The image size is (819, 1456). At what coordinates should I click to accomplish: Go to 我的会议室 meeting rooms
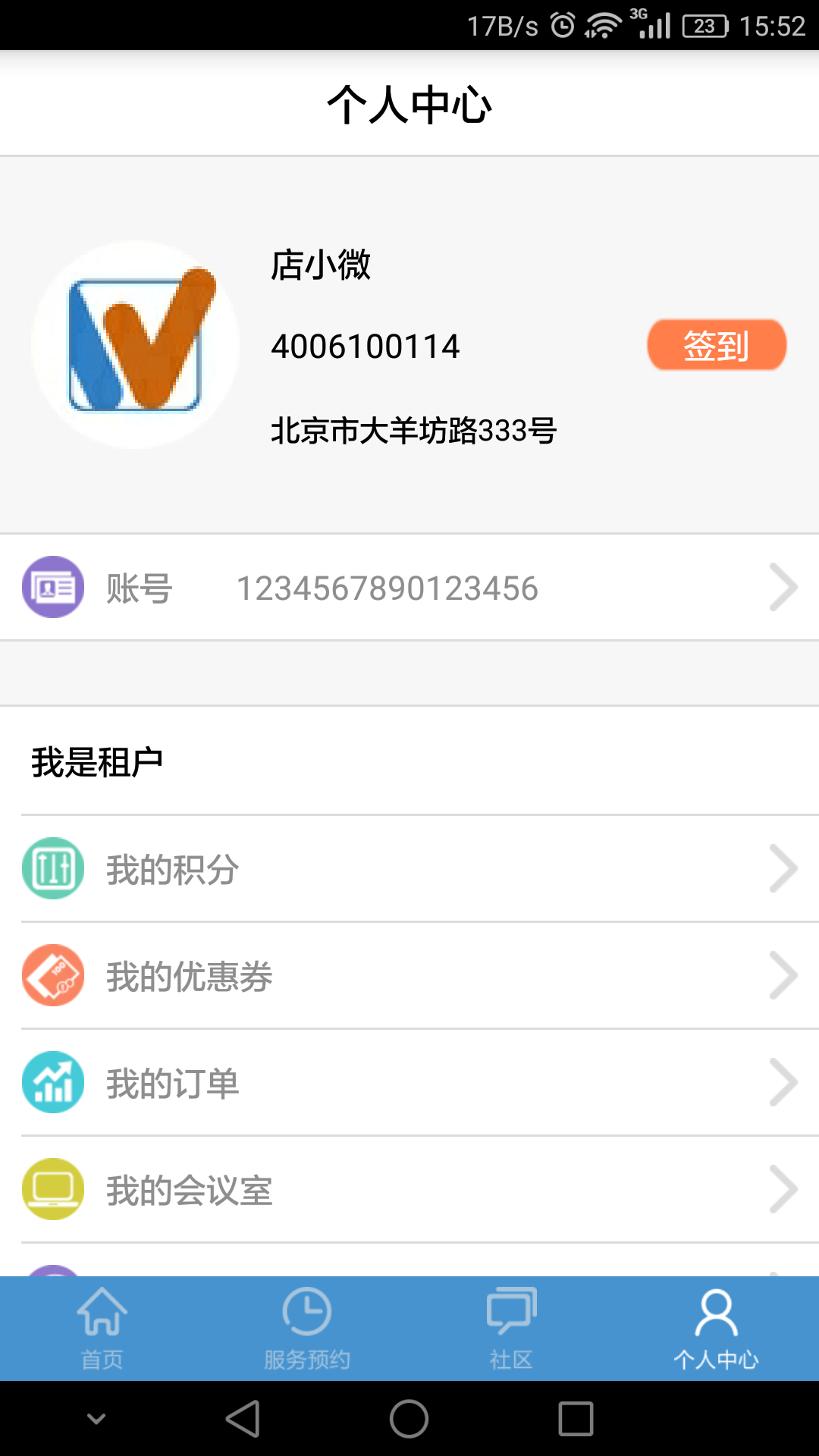[x=409, y=1190]
